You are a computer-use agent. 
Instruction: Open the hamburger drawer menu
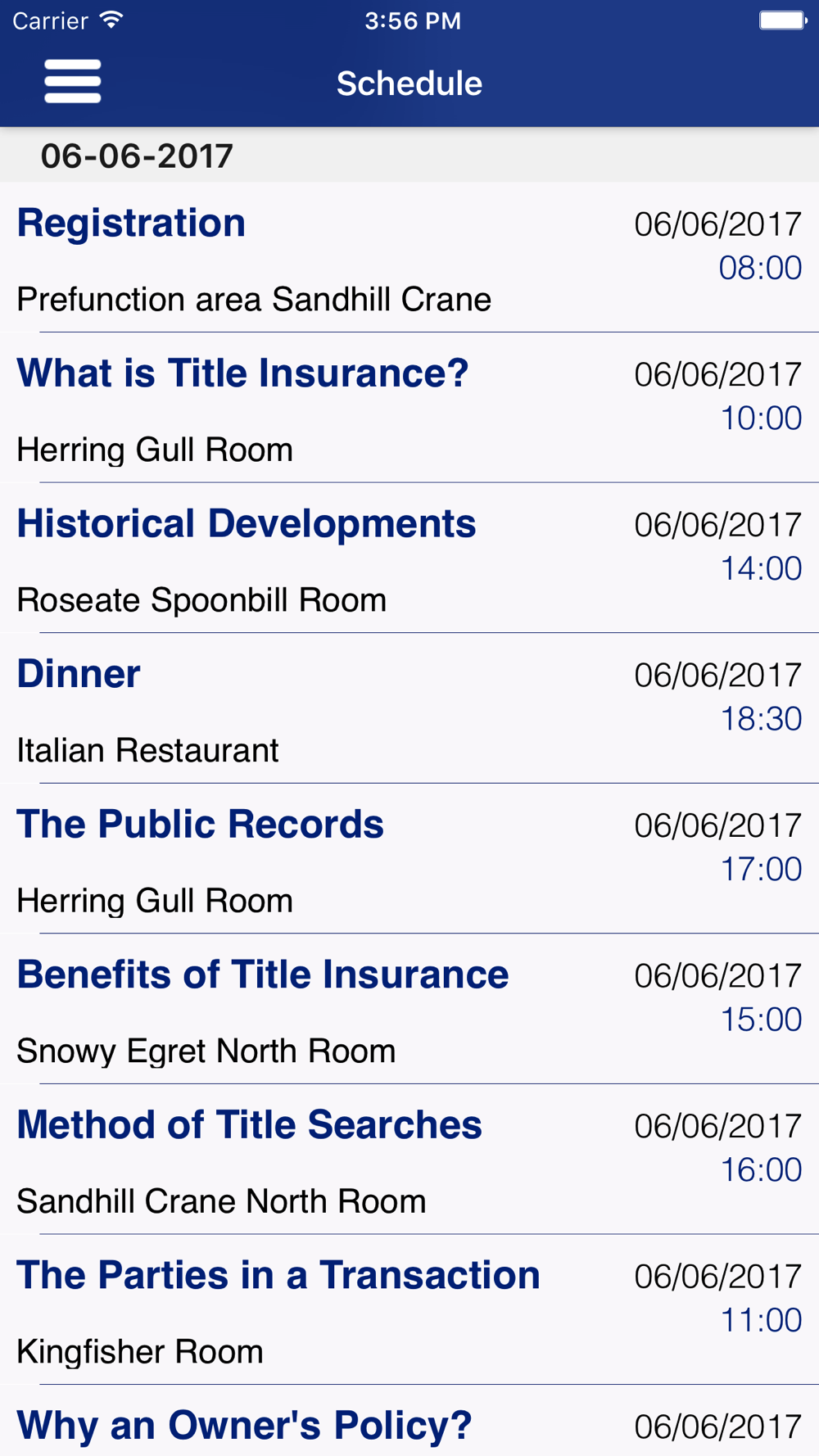click(x=73, y=81)
